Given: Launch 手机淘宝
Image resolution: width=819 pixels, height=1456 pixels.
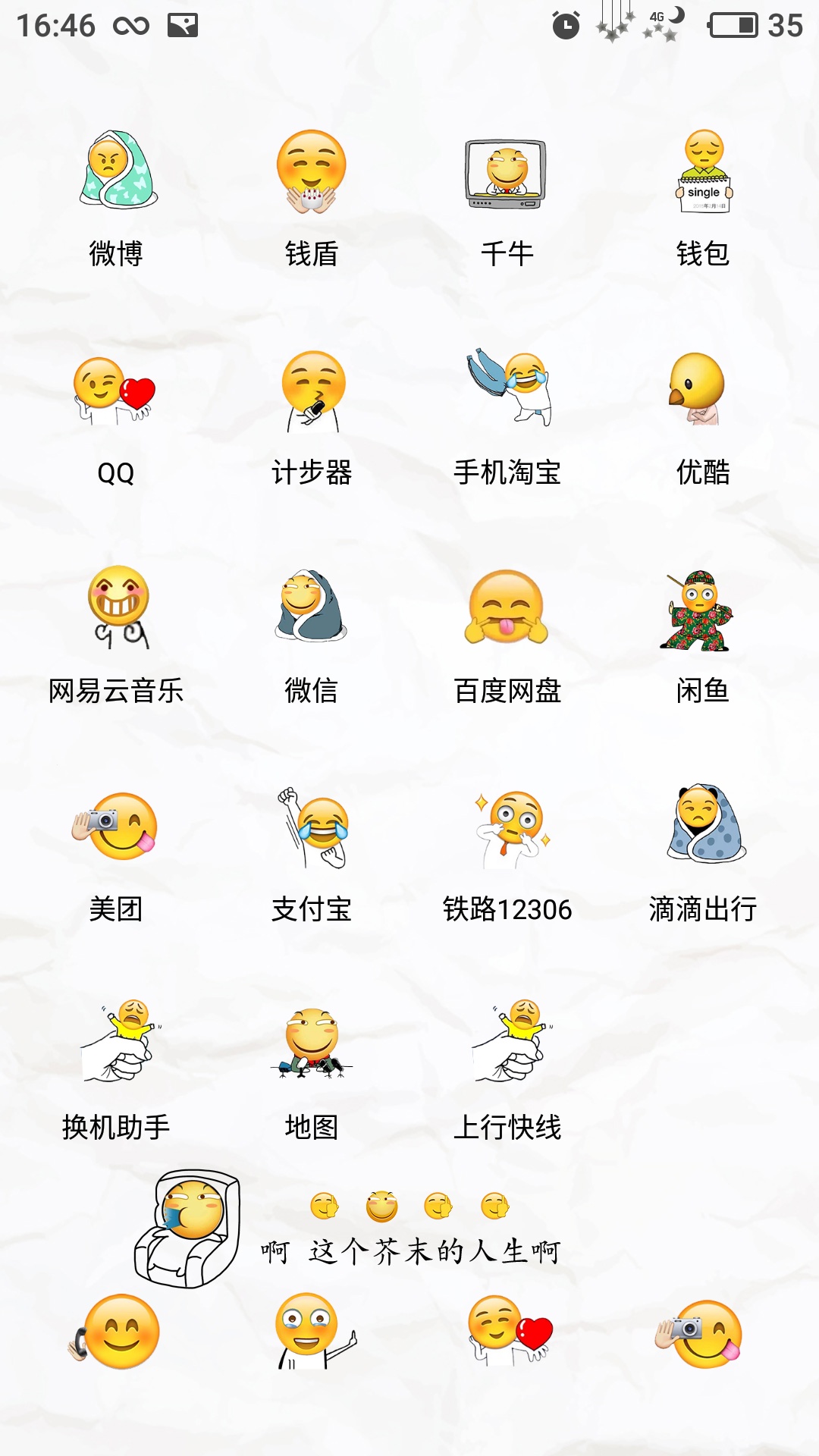Looking at the screenshot, I should click(x=507, y=388).
